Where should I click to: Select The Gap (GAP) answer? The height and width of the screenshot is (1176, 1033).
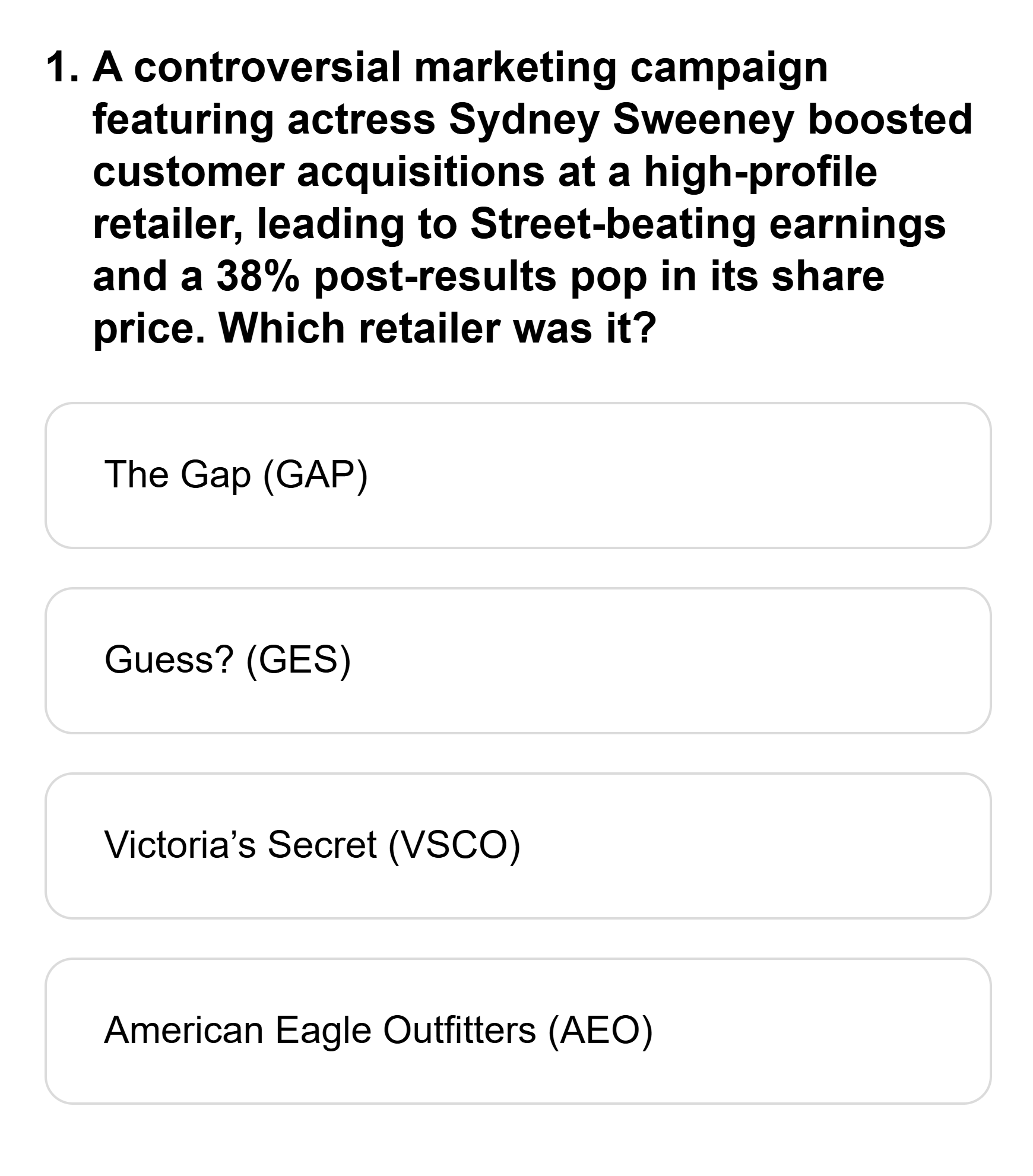coord(516,476)
